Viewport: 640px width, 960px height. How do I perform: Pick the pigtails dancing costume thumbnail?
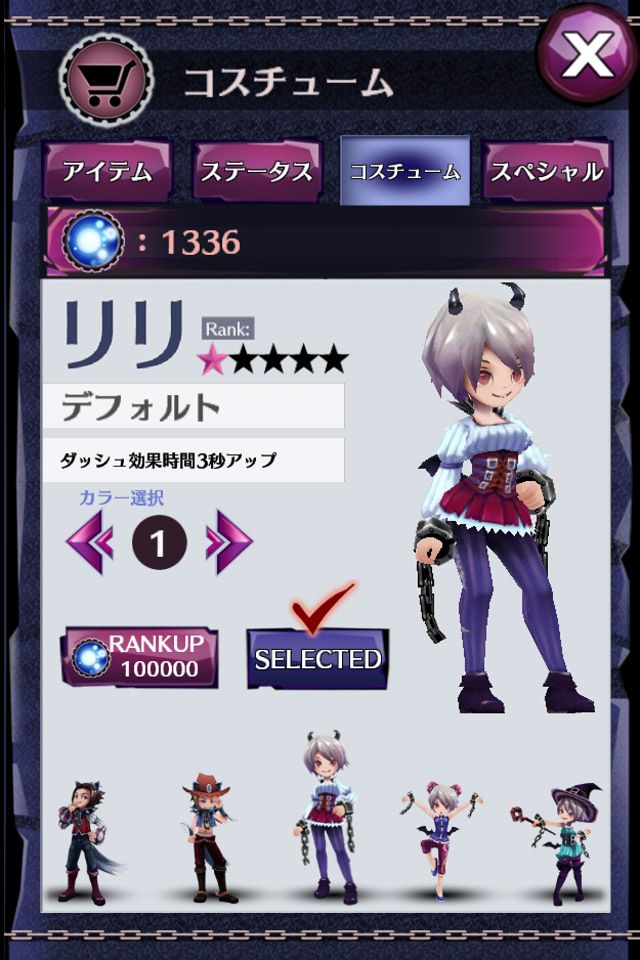(x=442, y=840)
